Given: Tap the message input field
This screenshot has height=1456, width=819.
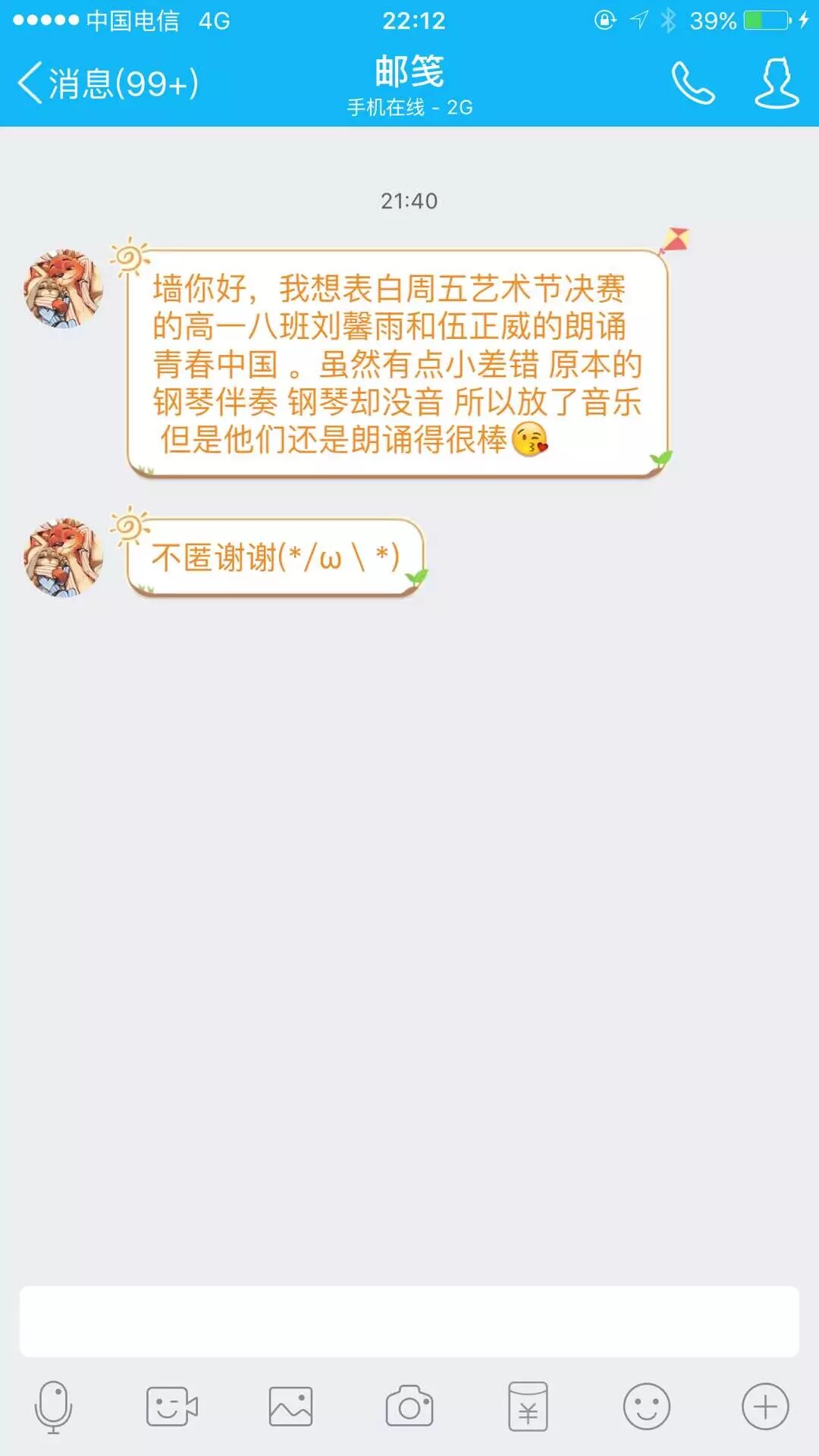Looking at the screenshot, I should click(409, 1321).
